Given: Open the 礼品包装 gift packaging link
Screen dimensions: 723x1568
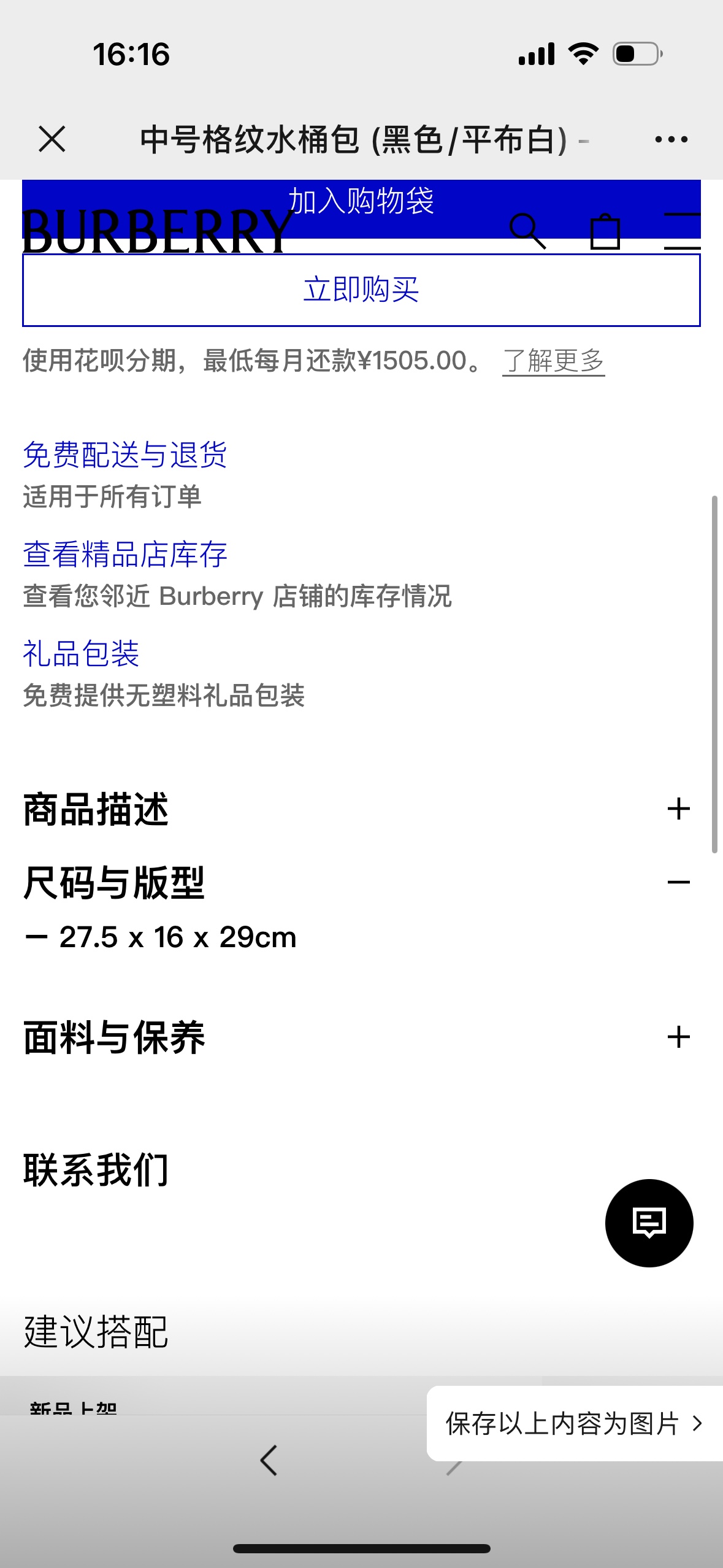Looking at the screenshot, I should (81, 653).
